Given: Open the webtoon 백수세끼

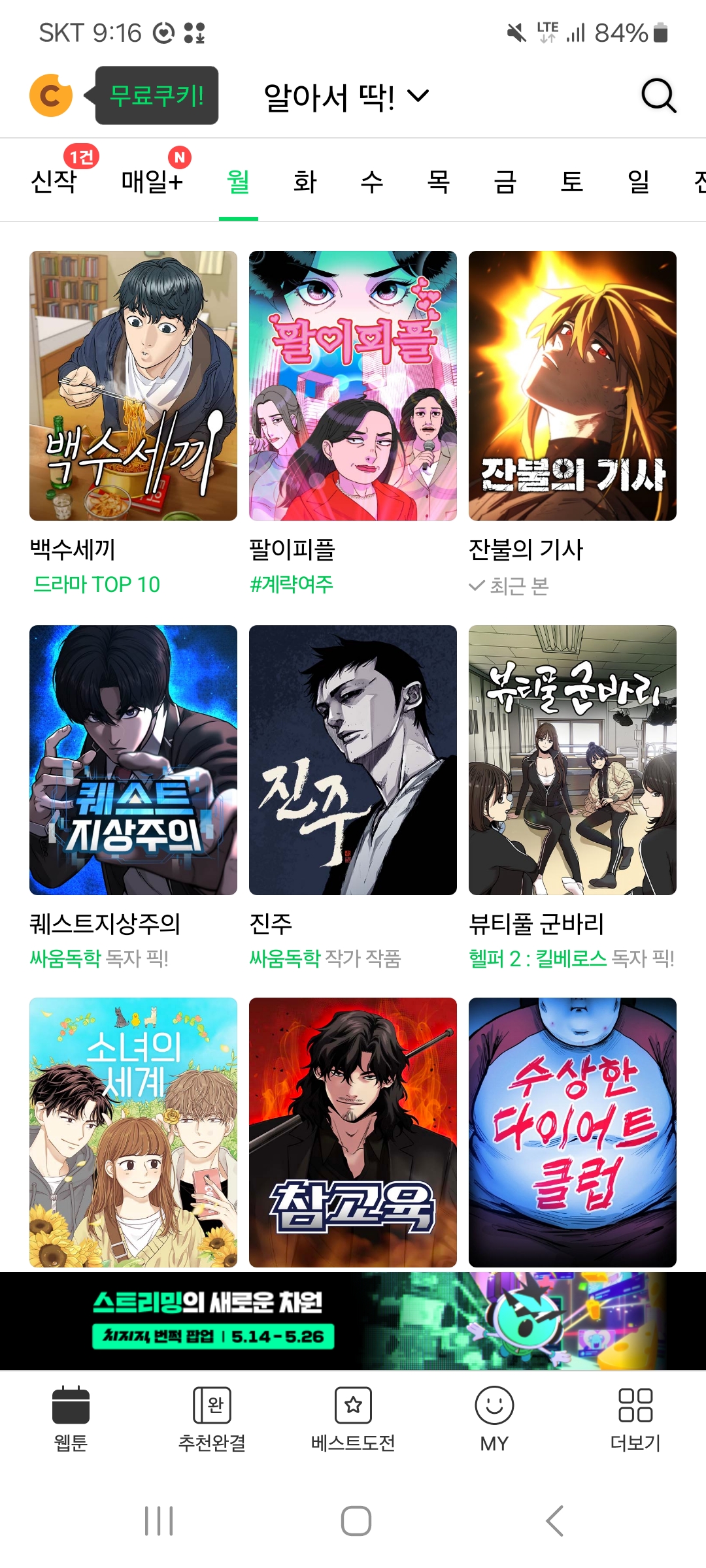Looking at the screenshot, I should (133, 385).
